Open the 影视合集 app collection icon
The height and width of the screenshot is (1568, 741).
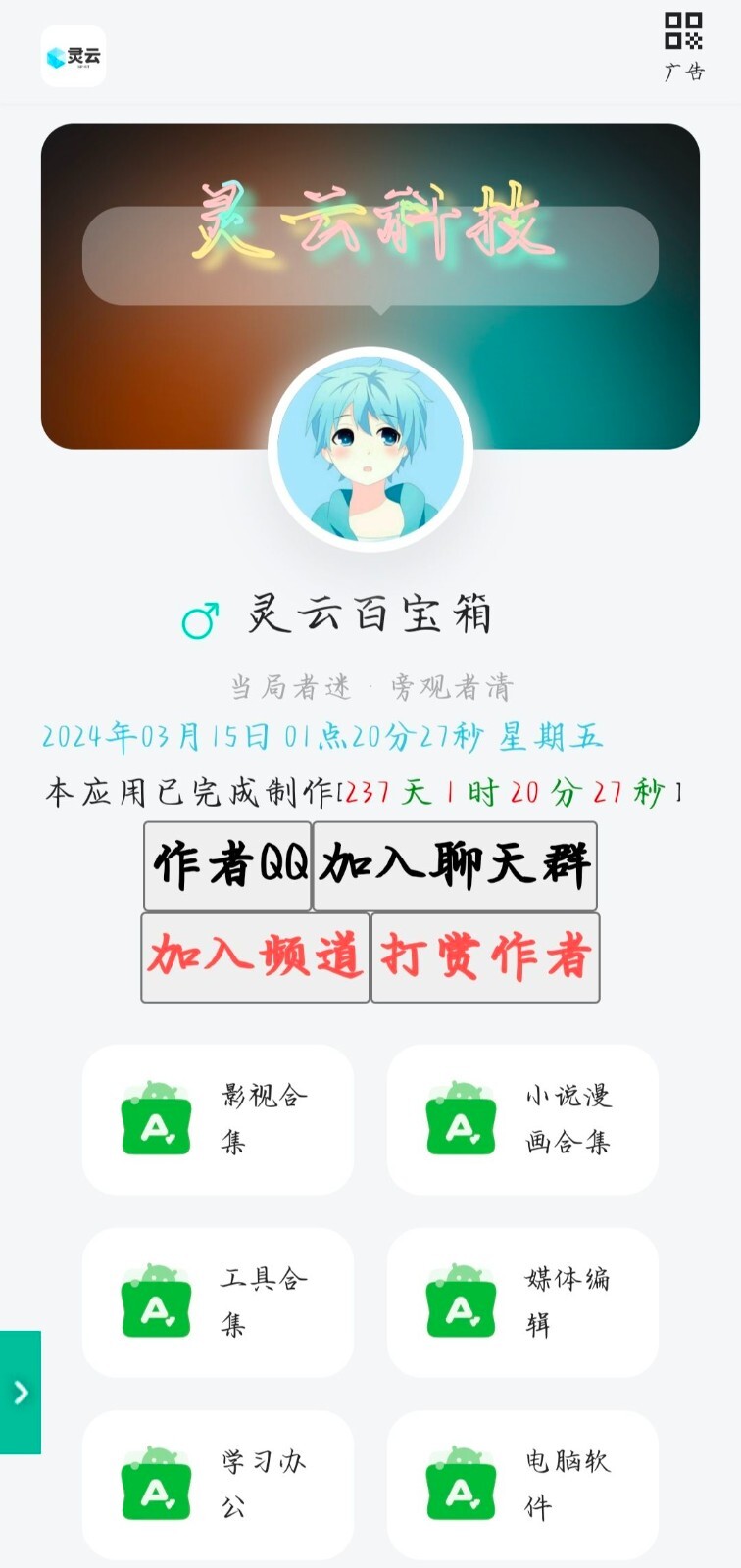(154, 1119)
